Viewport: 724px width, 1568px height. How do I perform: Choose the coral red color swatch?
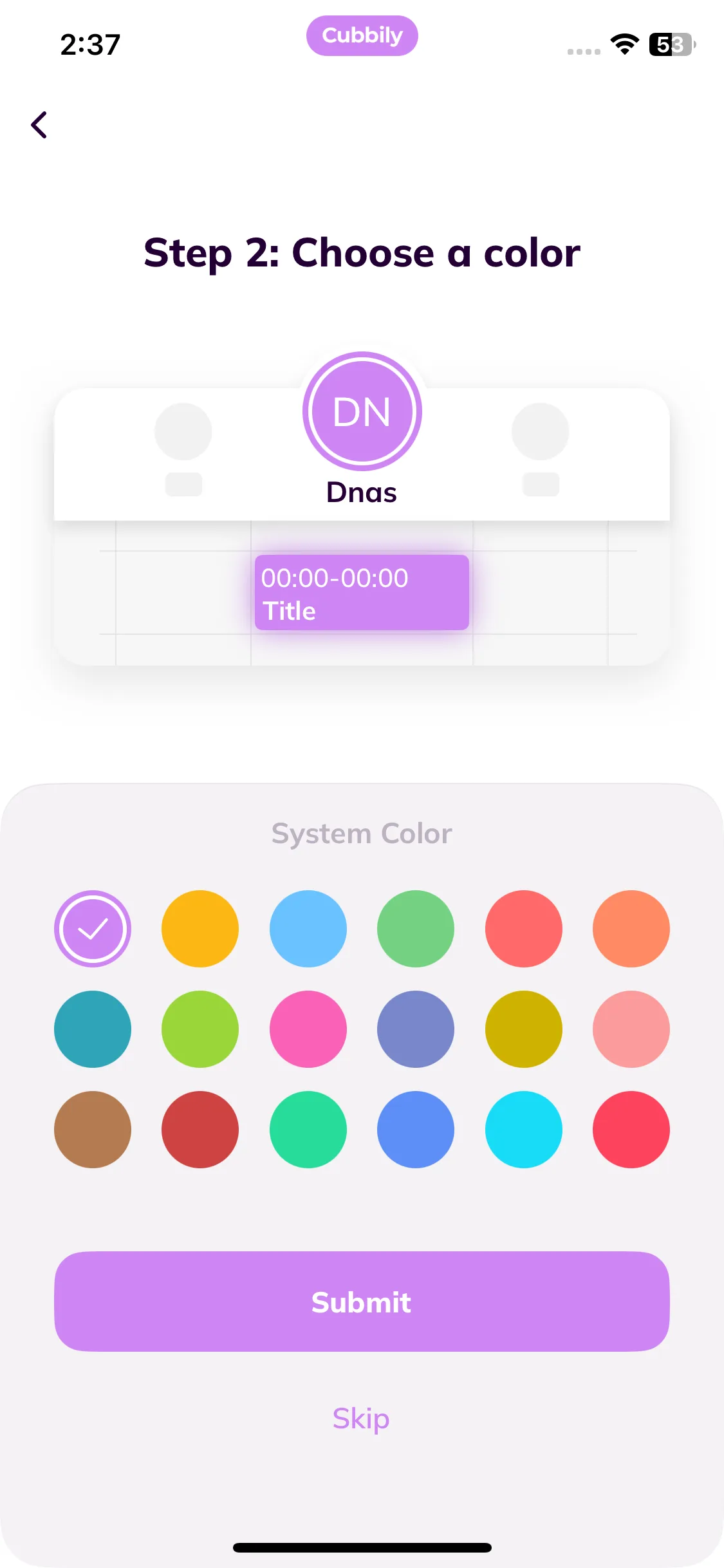coord(524,929)
